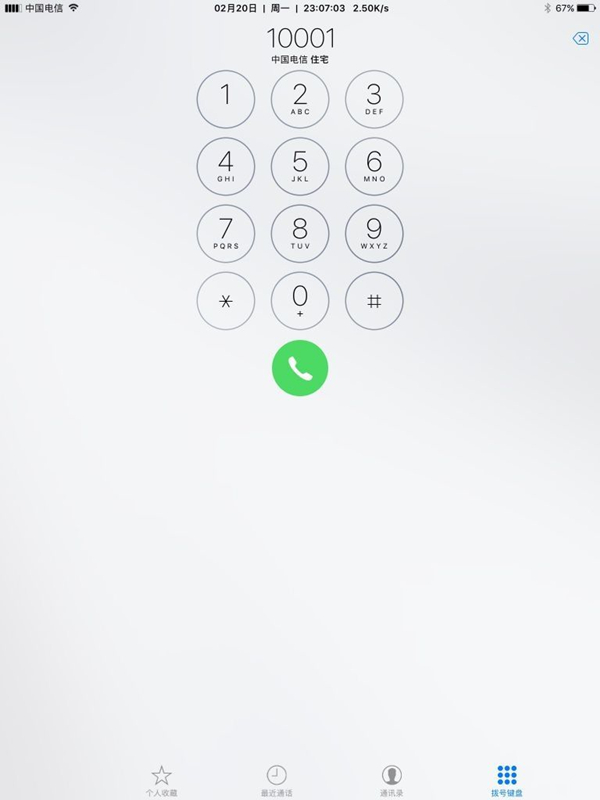The image size is (600, 800).
Task: Tap the asterisk key
Action: tap(225, 300)
